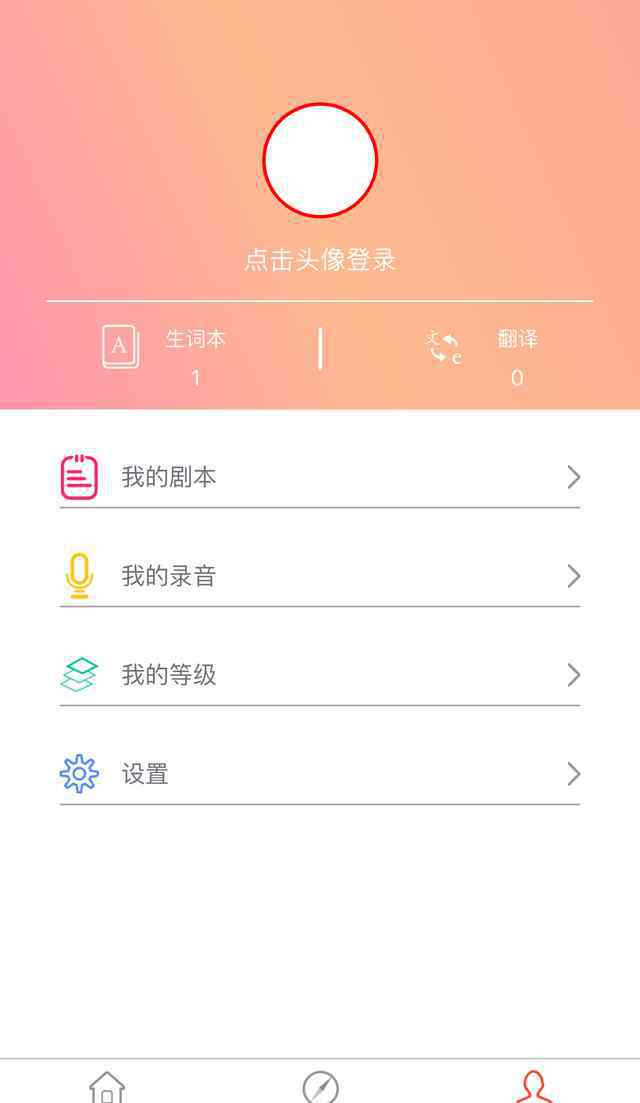Open 设置 settings

coord(320,774)
